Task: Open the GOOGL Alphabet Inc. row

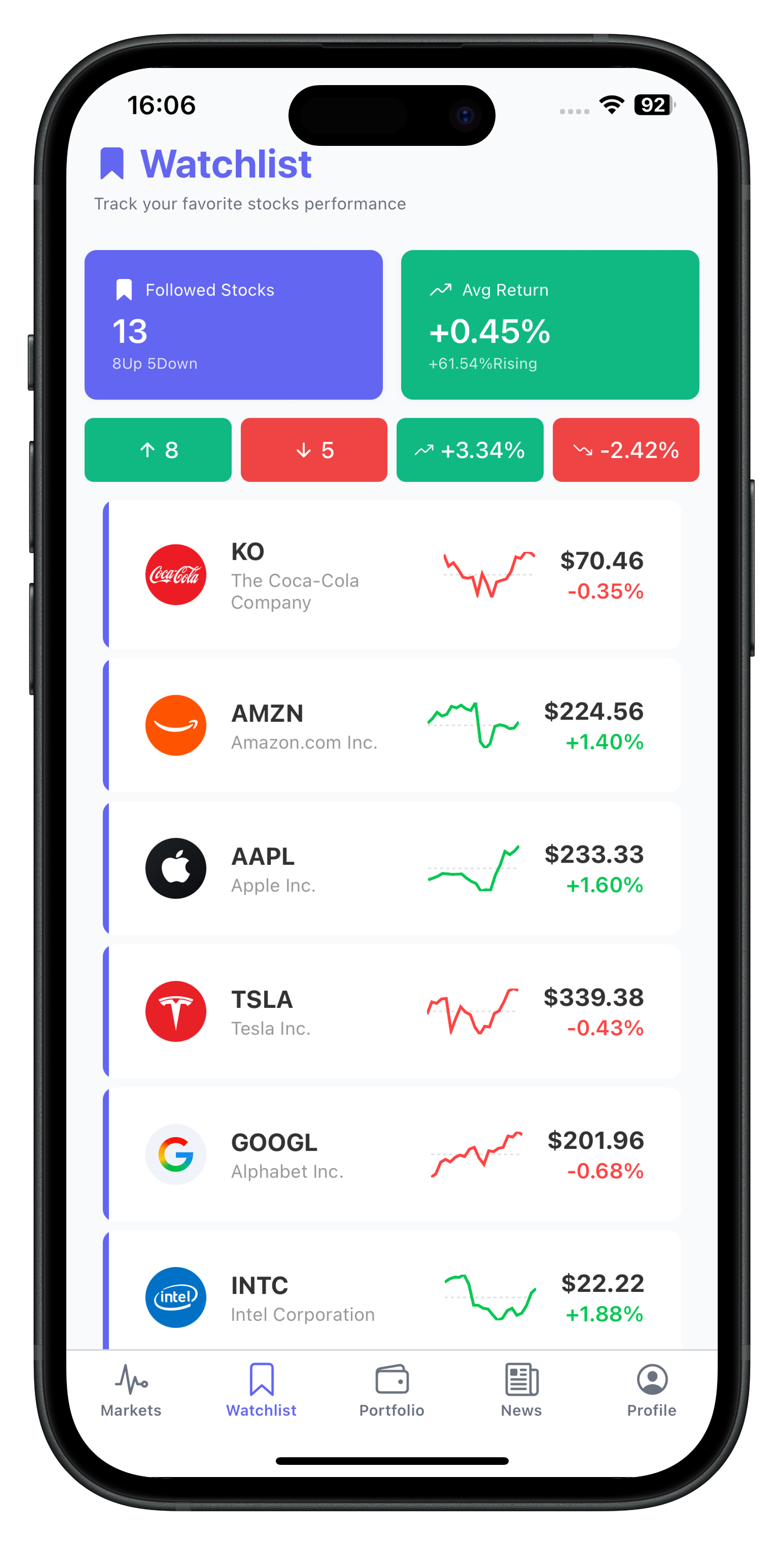Action: tap(392, 1154)
